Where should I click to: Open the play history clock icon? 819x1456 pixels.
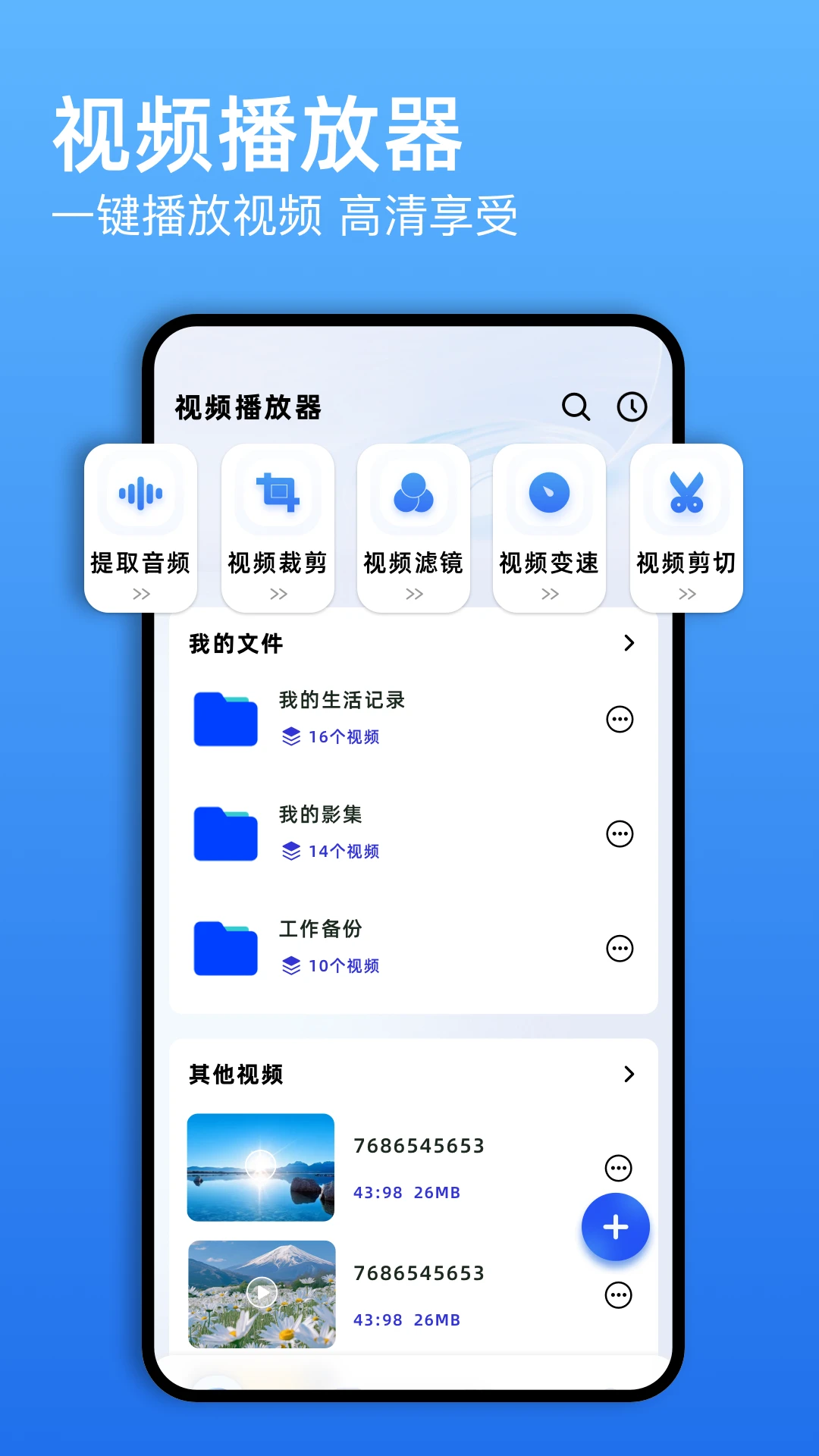click(x=632, y=407)
